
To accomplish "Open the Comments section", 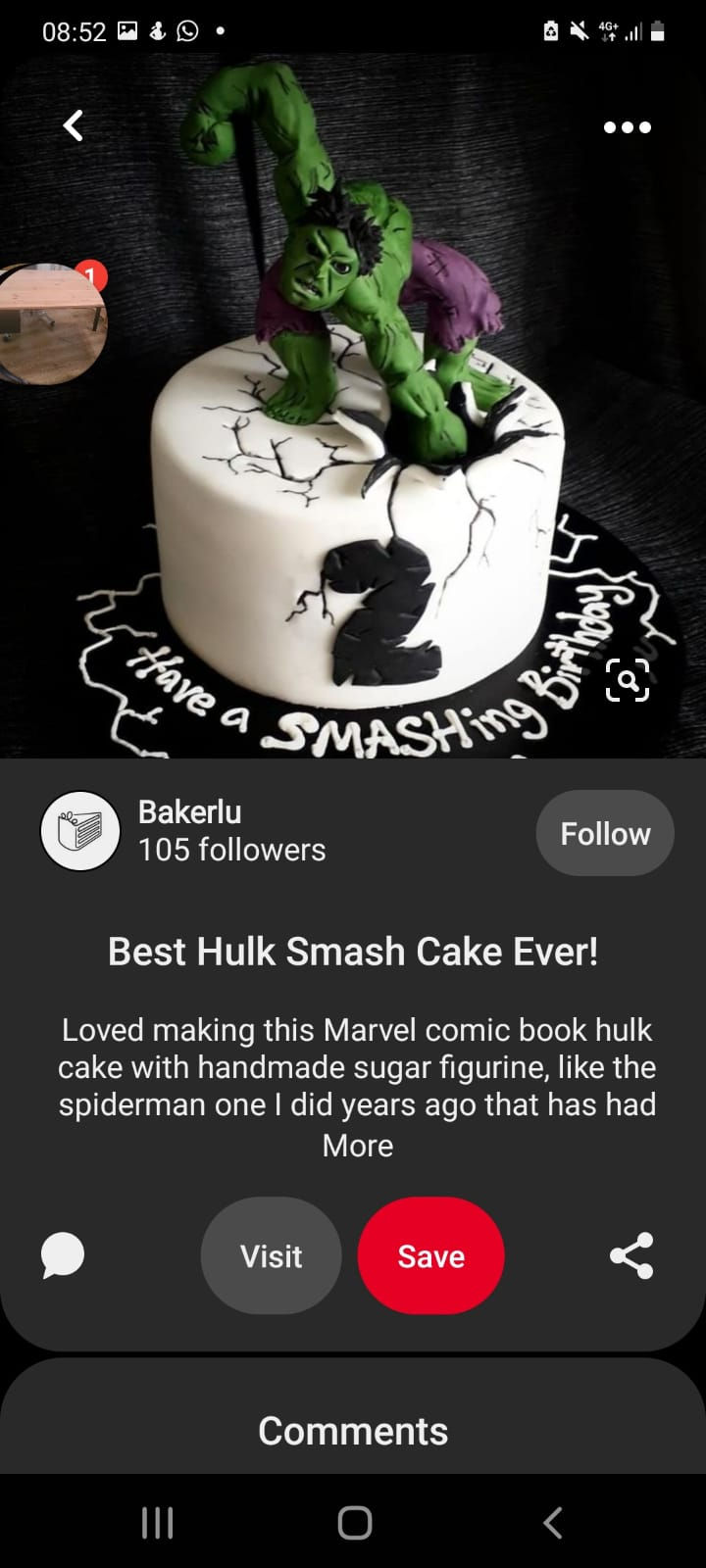I will click(353, 1431).
